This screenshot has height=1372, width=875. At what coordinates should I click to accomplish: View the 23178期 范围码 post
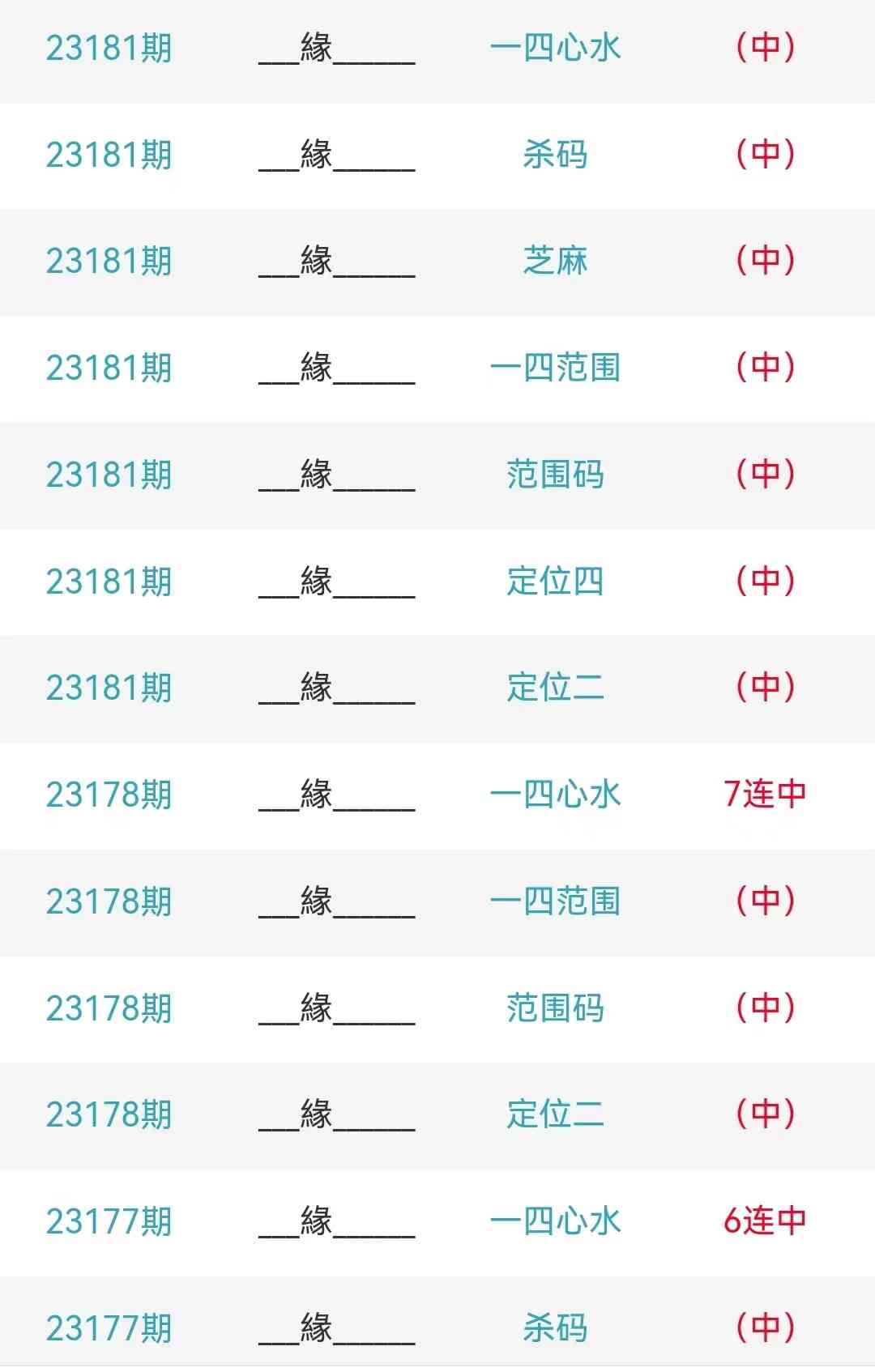[x=555, y=1008]
